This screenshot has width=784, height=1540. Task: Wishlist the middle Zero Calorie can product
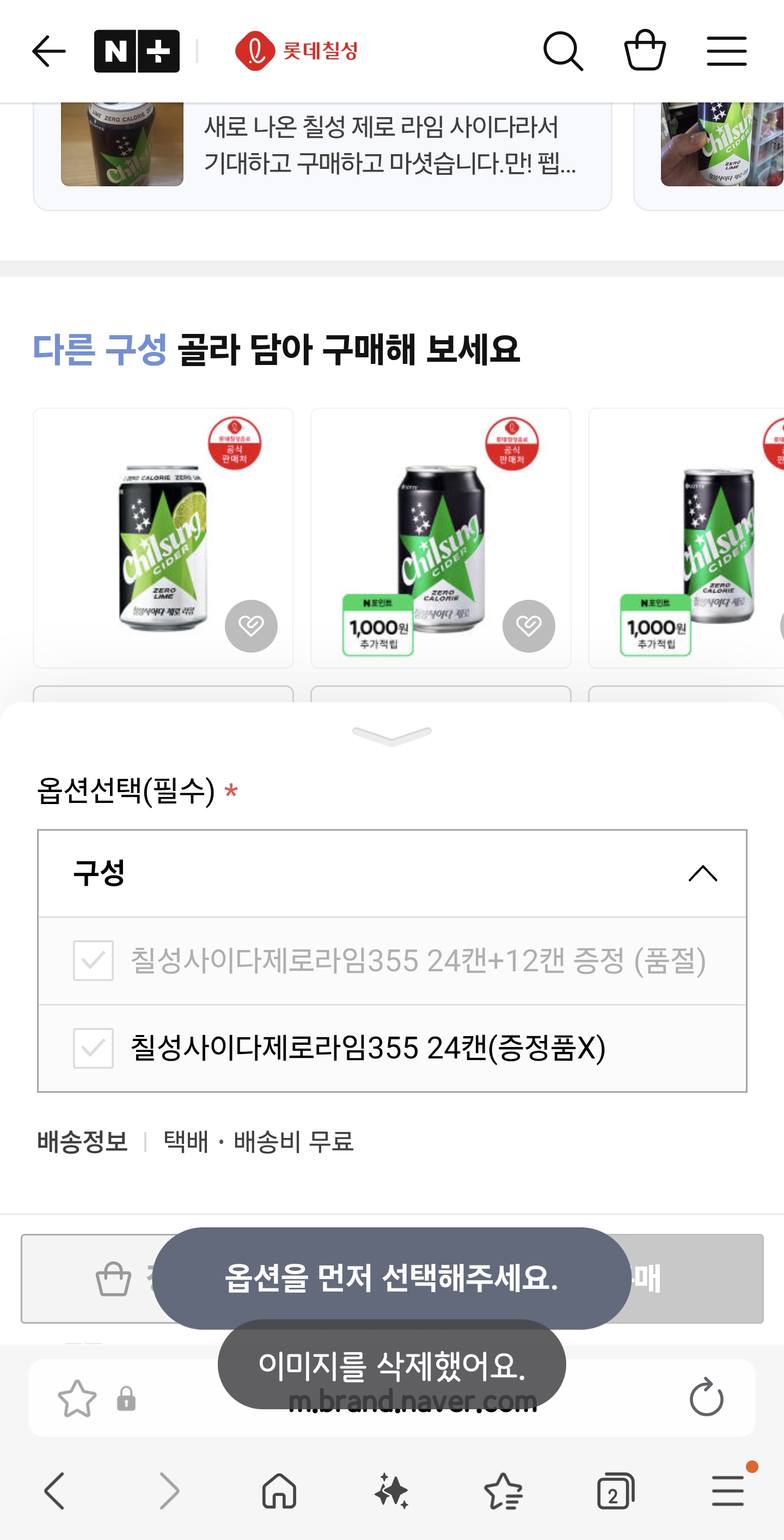[x=529, y=626]
